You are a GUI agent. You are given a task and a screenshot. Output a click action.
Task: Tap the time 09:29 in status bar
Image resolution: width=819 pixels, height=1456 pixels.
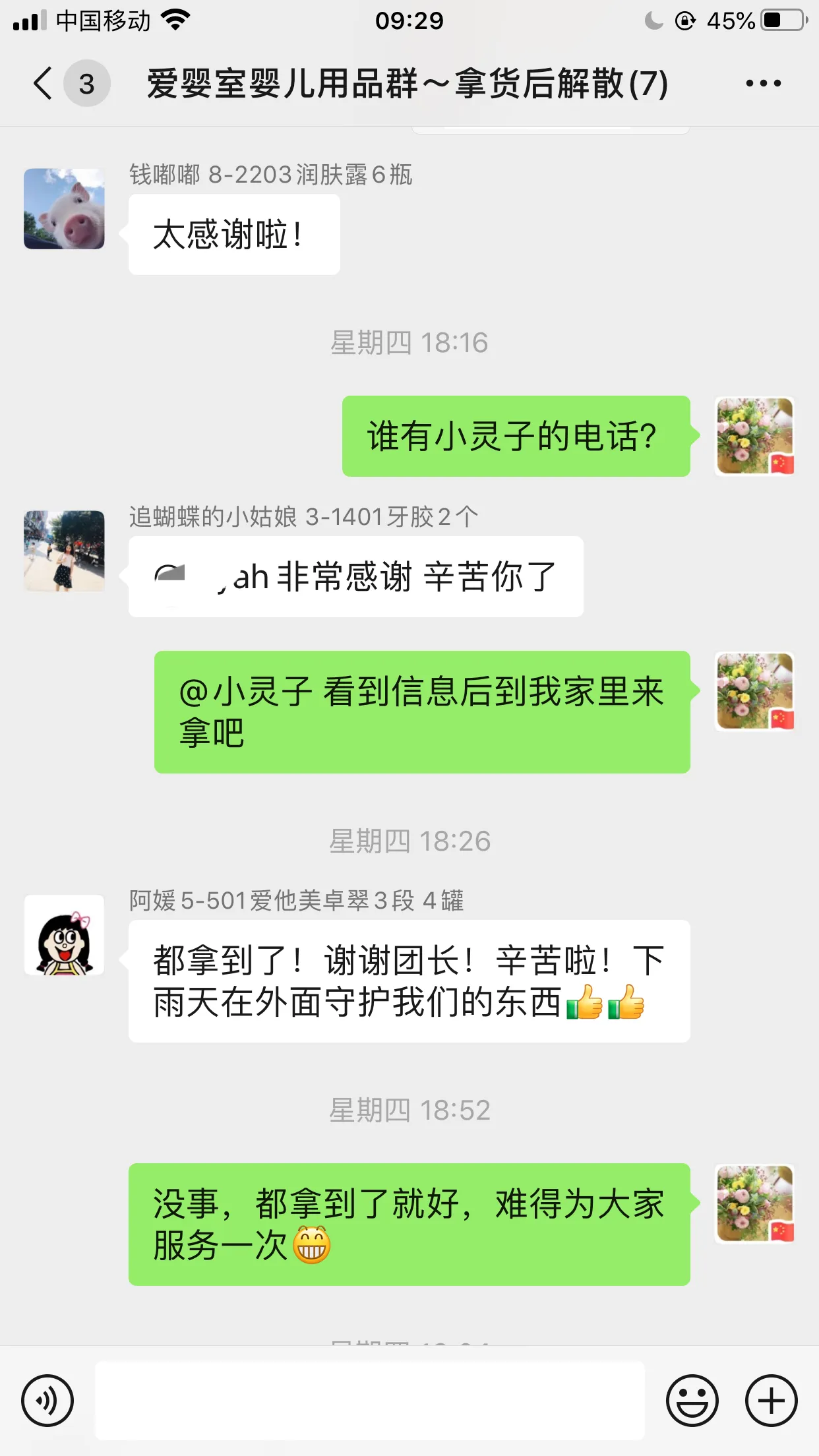pyautogui.click(x=409, y=20)
